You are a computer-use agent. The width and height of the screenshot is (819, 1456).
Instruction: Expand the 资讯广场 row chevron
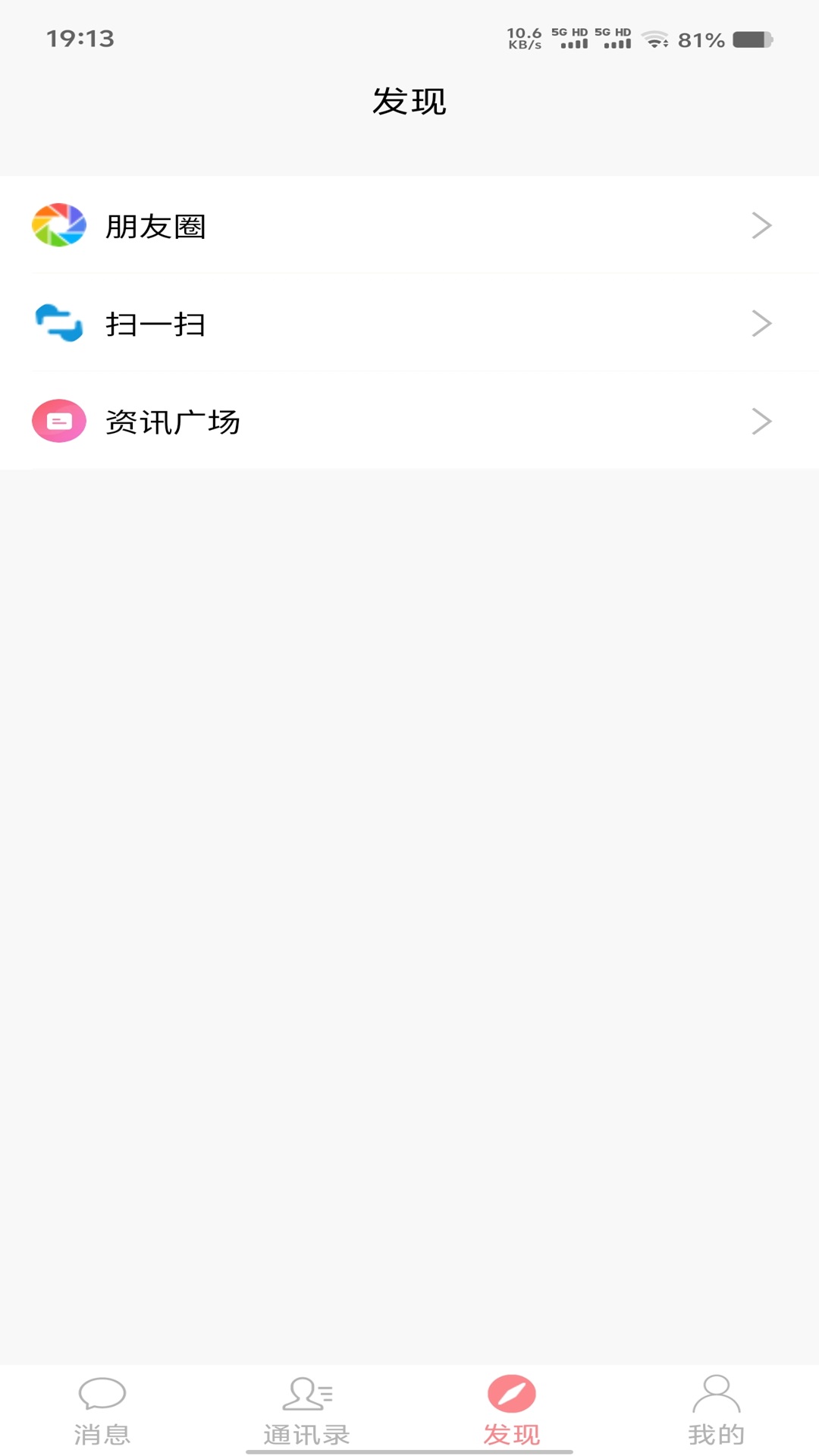(761, 422)
